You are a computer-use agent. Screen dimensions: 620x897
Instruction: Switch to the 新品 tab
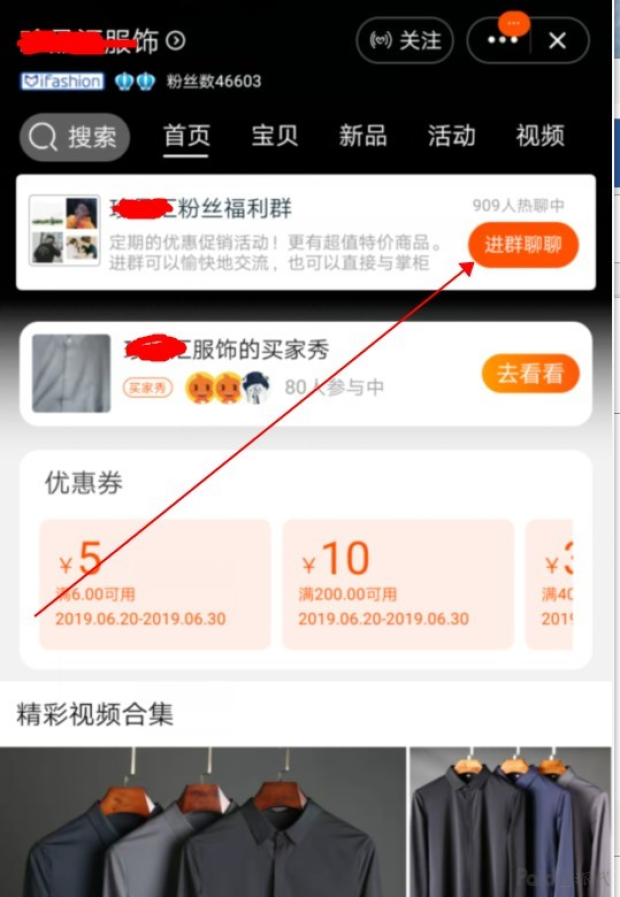(x=363, y=136)
